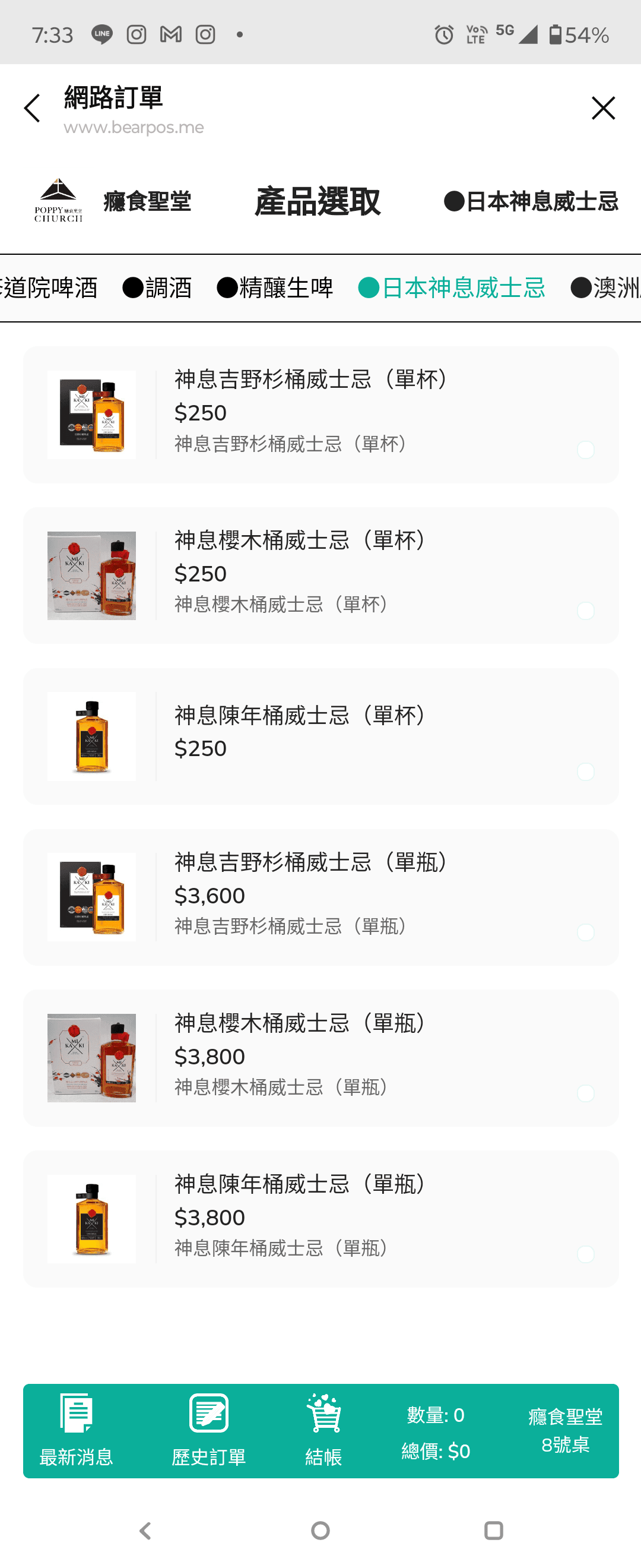
Task: Switch to the 調酒 category tab
Action: 157,288
